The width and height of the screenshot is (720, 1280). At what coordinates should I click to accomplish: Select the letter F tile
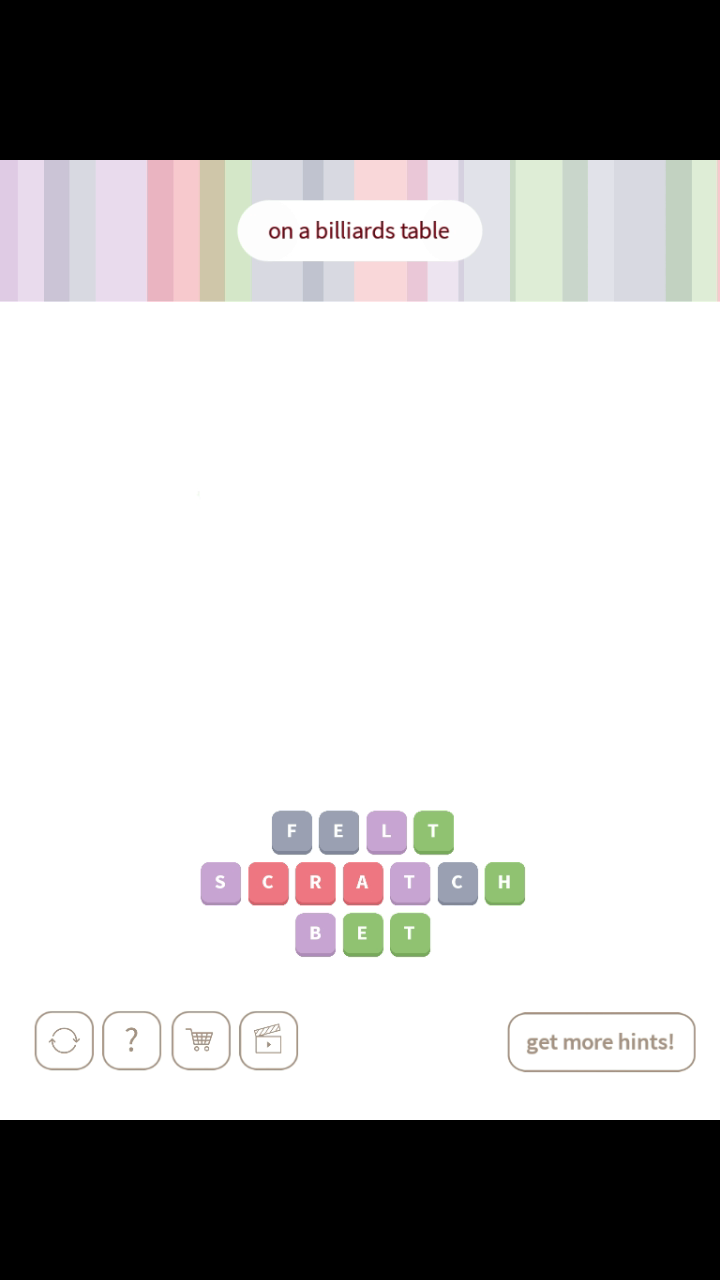point(292,831)
